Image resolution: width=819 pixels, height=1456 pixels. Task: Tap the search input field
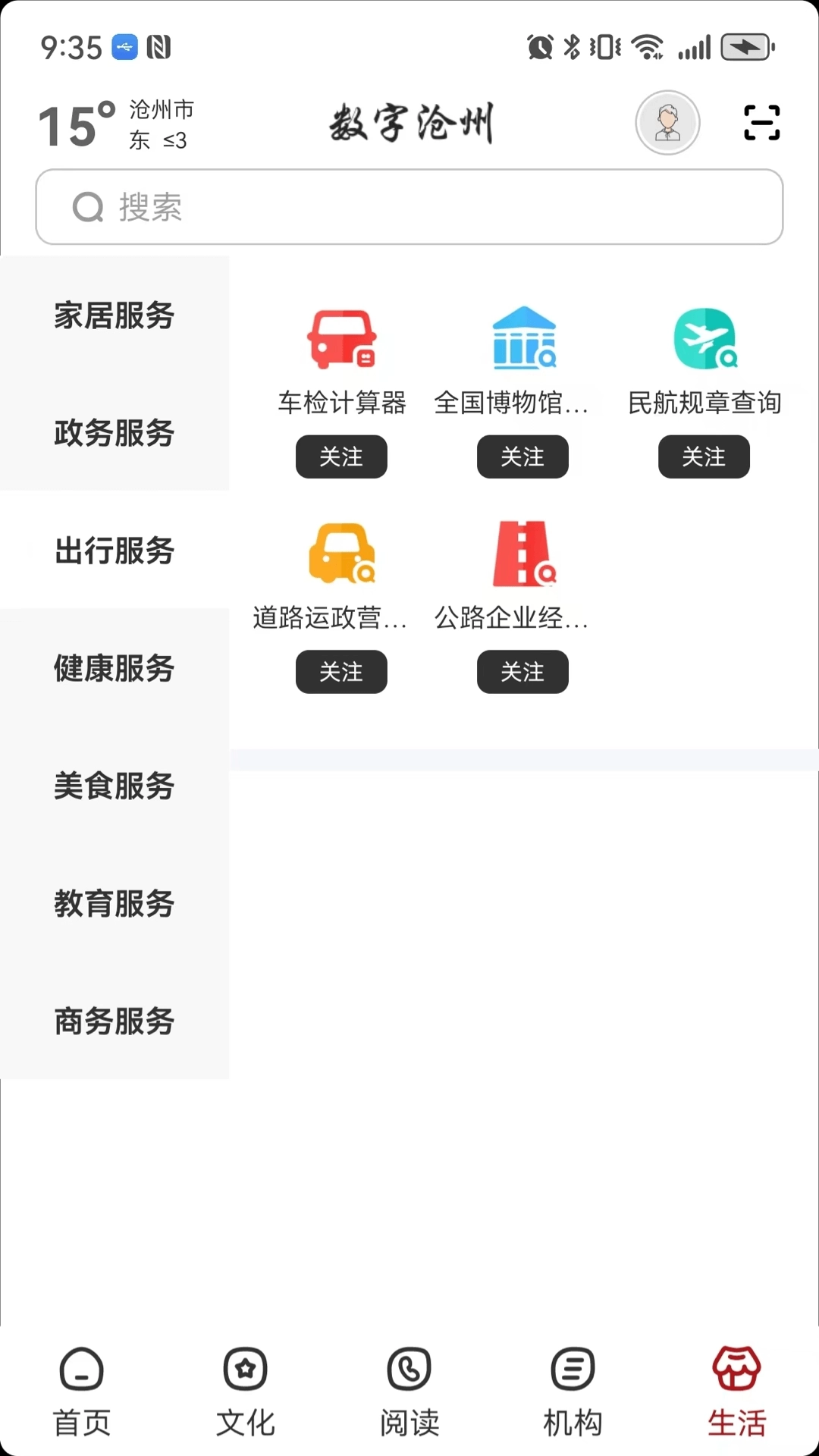point(409,207)
